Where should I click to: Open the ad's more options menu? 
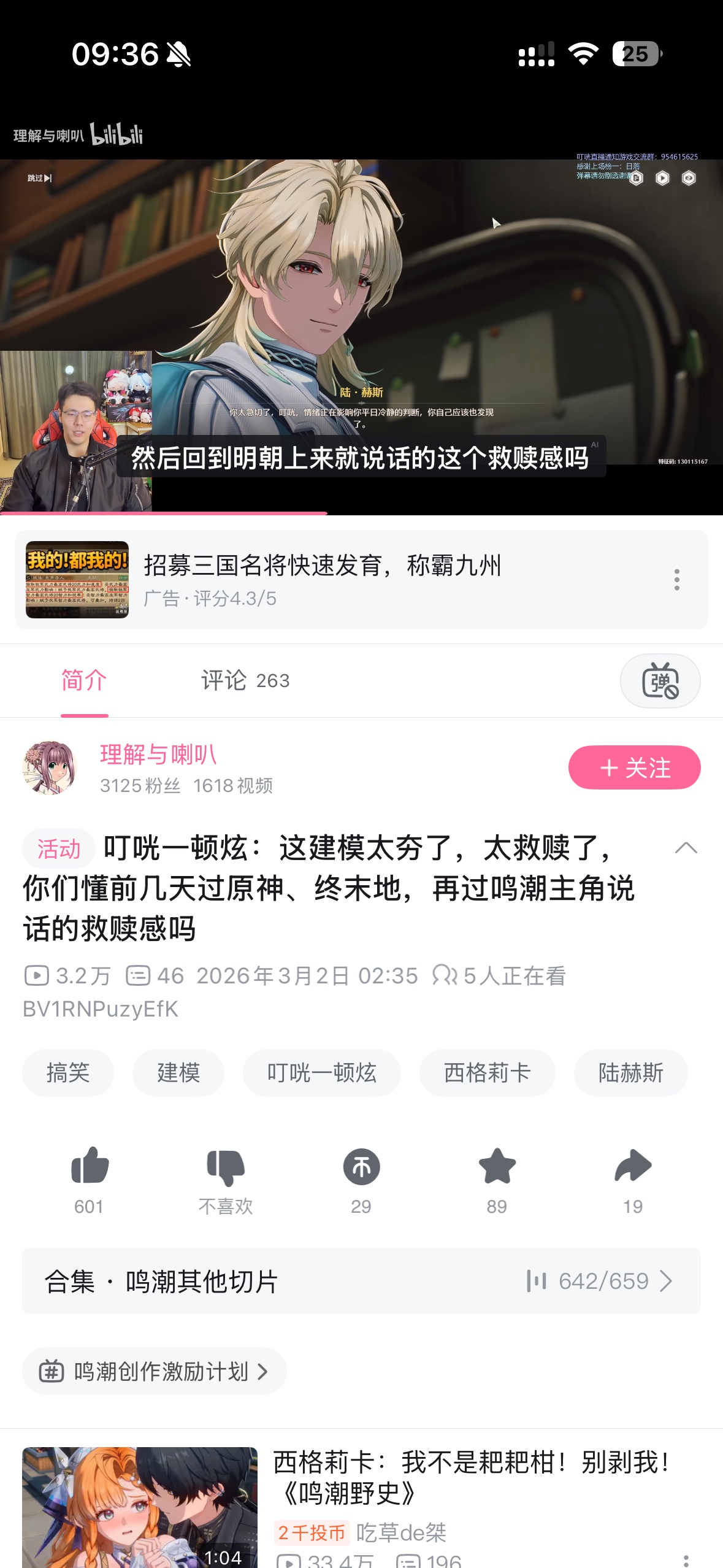coord(676,580)
